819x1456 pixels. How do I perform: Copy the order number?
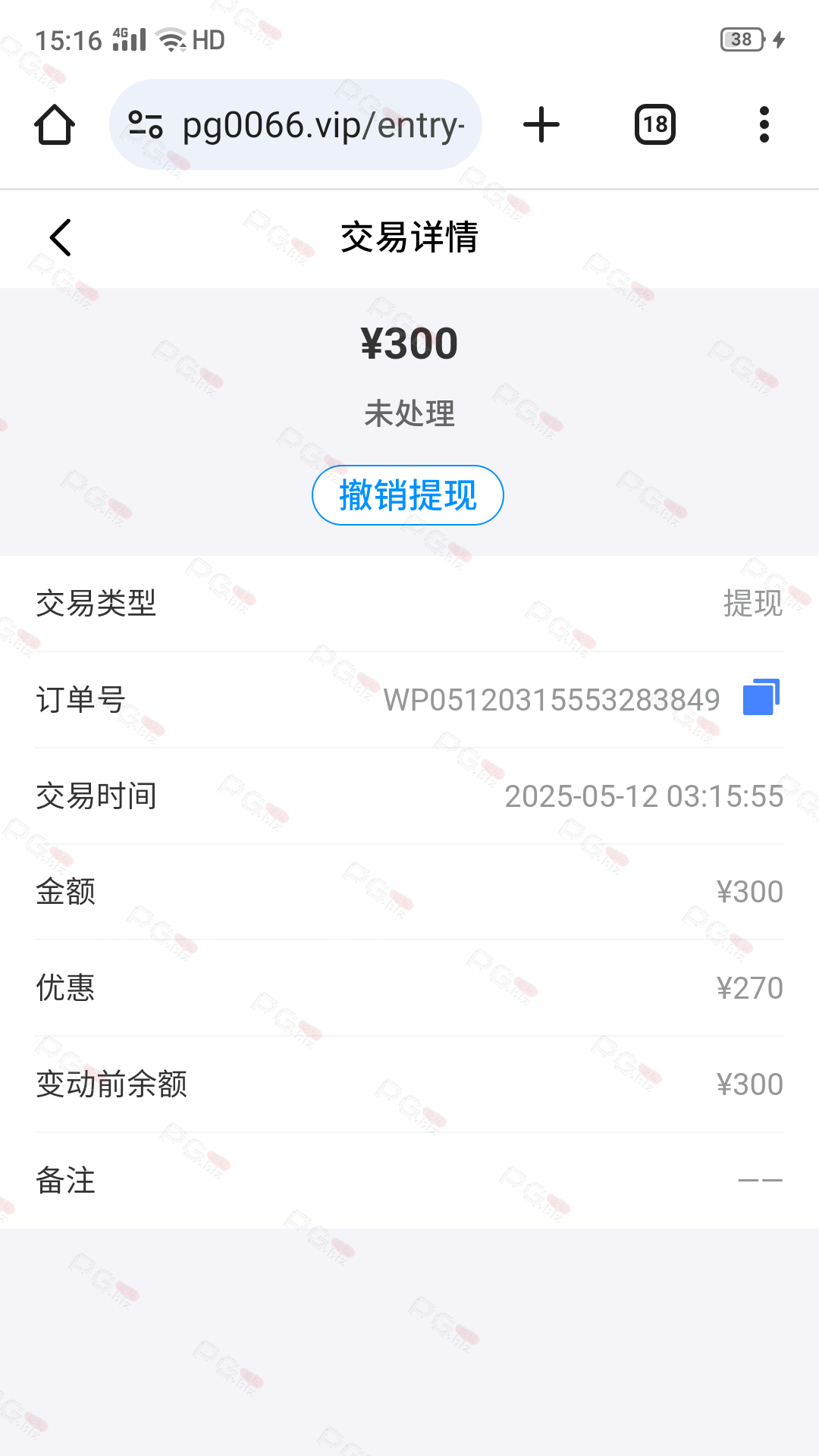pyautogui.click(x=761, y=697)
